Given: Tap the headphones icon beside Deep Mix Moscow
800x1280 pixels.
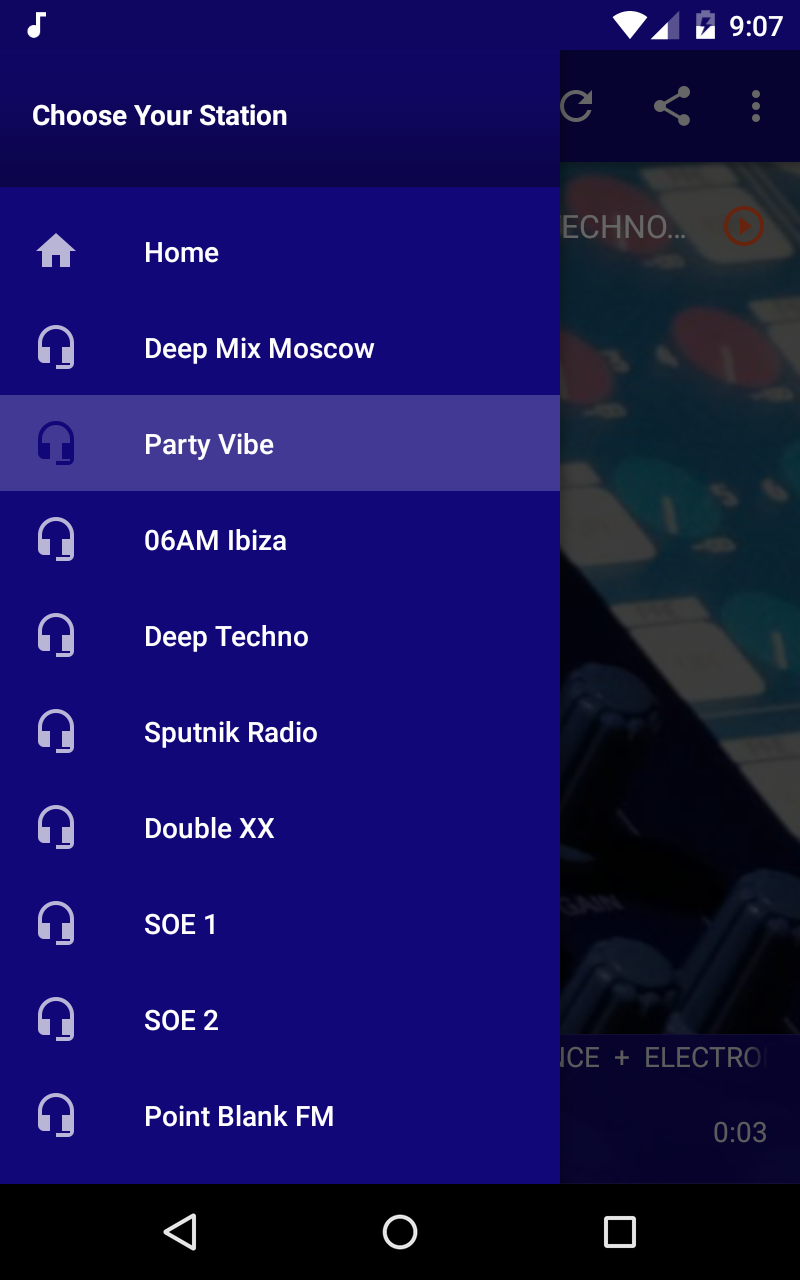Looking at the screenshot, I should 57,348.
